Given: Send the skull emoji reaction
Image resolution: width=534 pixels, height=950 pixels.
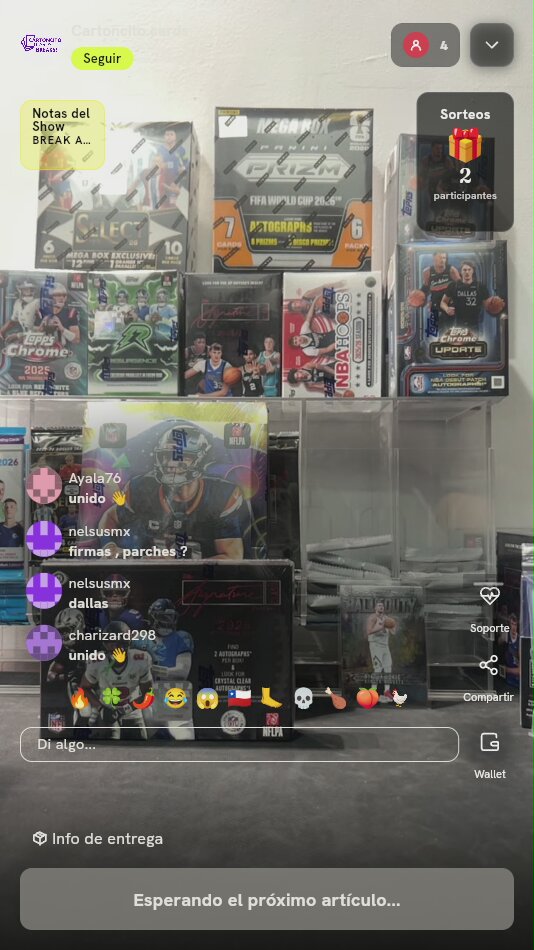Looking at the screenshot, I should 303,699.
